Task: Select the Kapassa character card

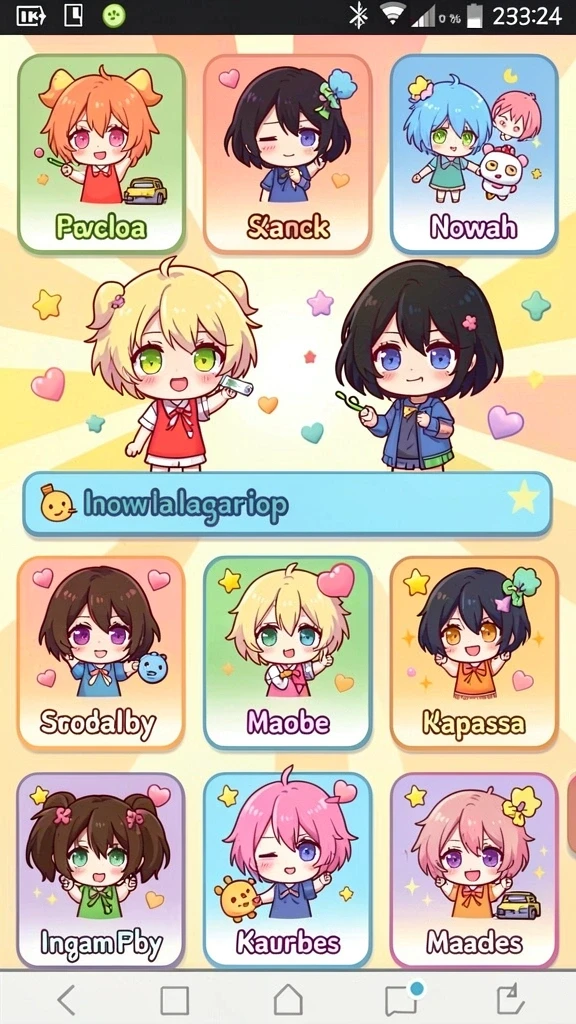Action: coord(474,653)
